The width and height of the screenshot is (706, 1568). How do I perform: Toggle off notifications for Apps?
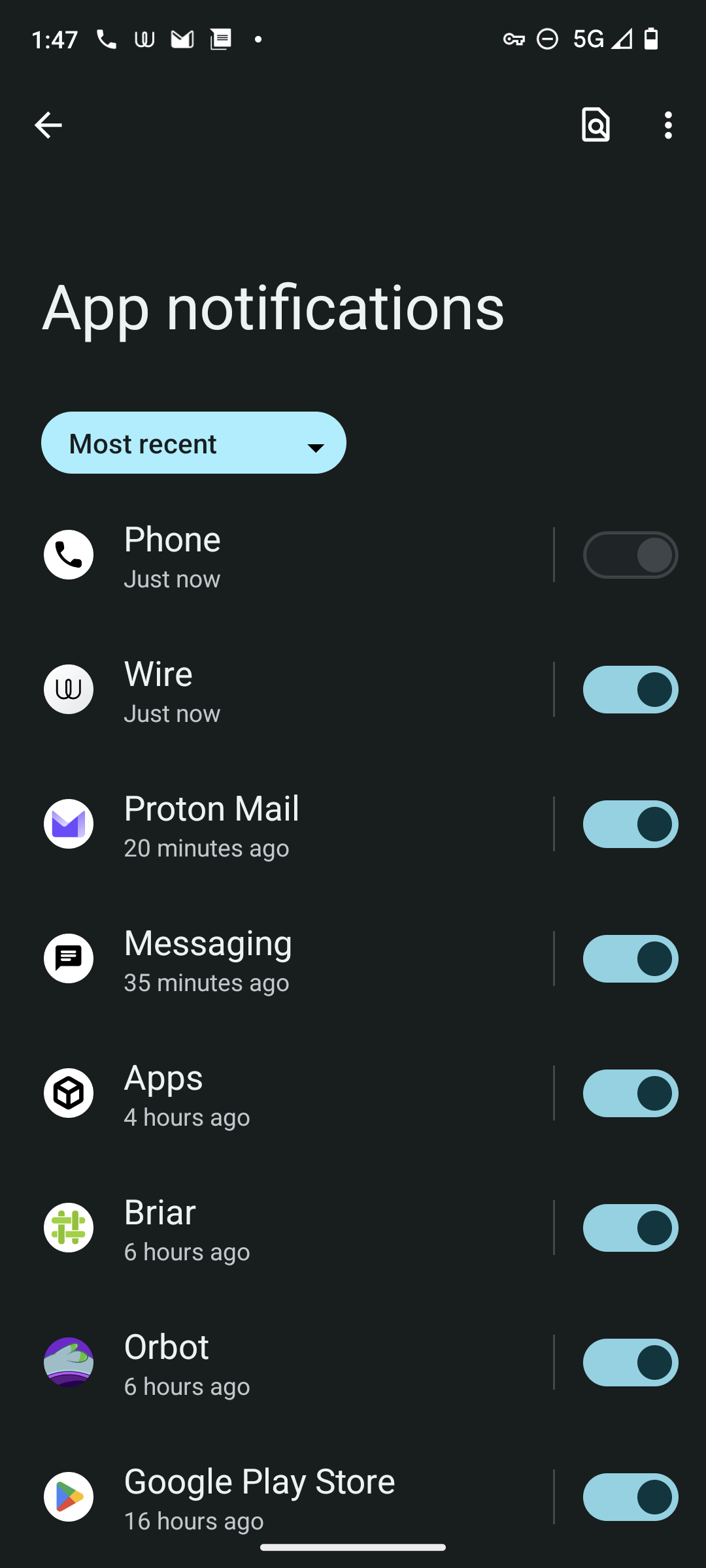[x=630, y=1094]
